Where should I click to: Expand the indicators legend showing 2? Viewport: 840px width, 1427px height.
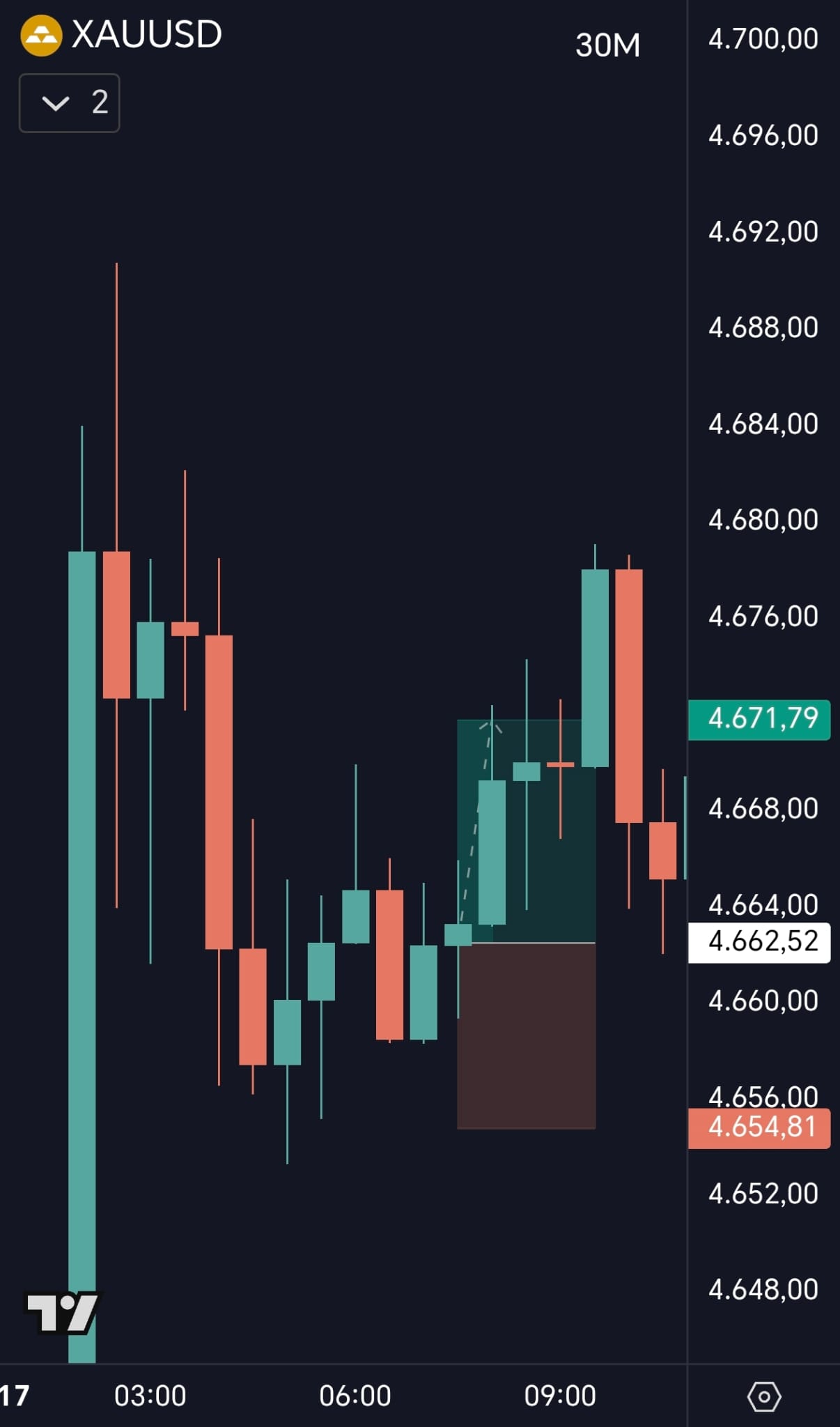pos(69,103)
